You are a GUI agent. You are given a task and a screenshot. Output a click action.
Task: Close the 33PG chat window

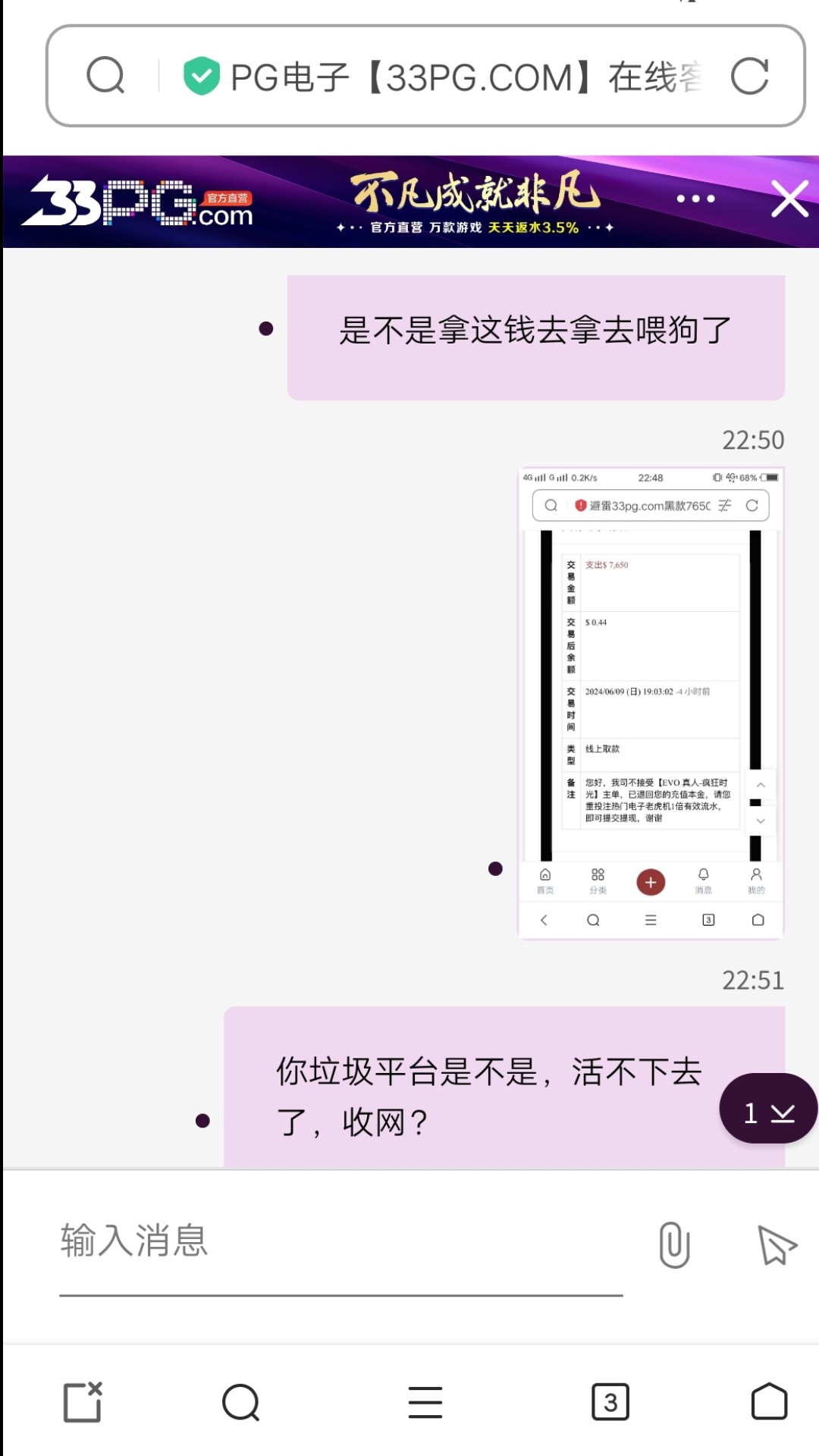click(789, 199)
